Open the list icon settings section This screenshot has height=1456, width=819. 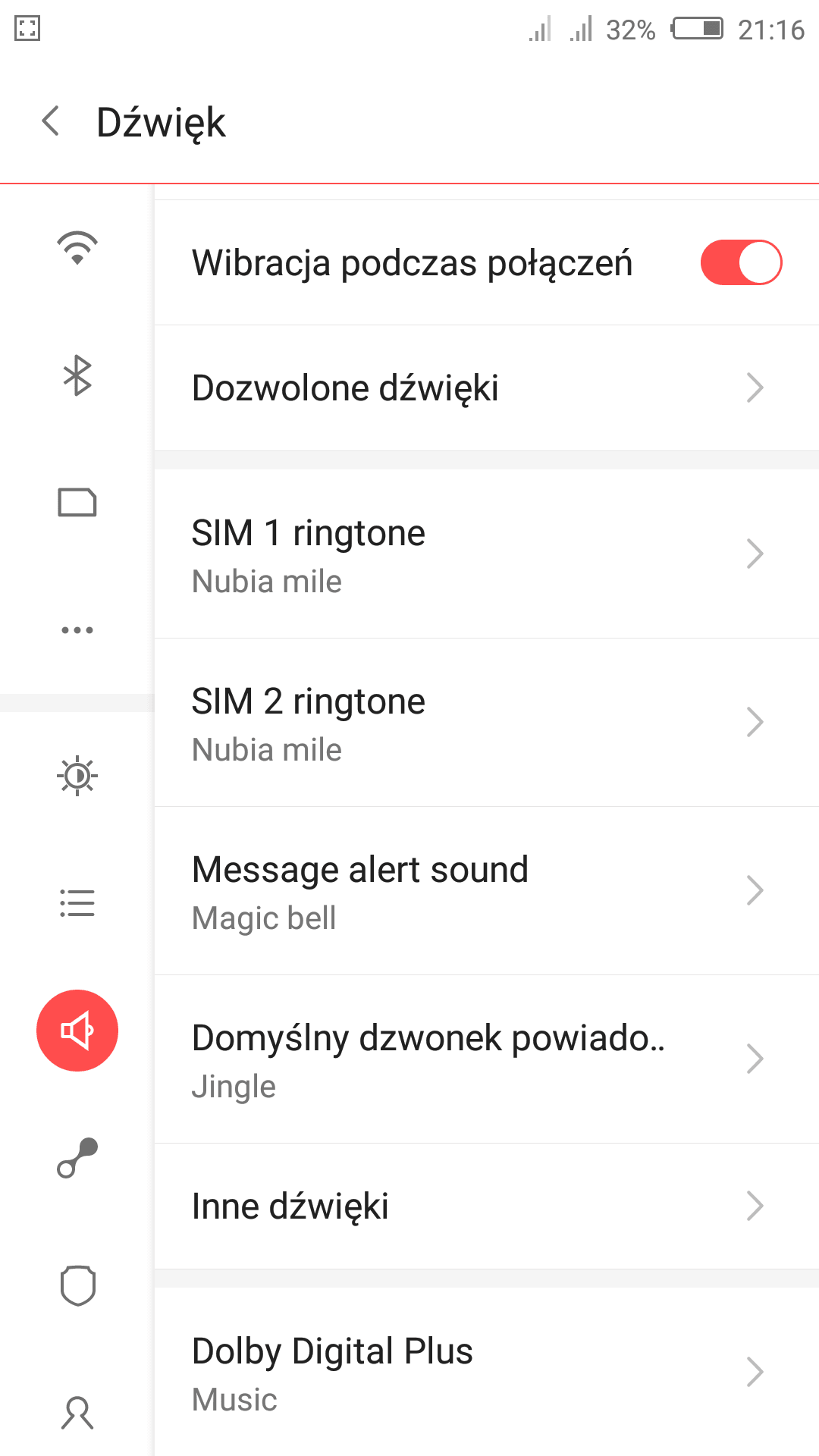pos(77,903)
